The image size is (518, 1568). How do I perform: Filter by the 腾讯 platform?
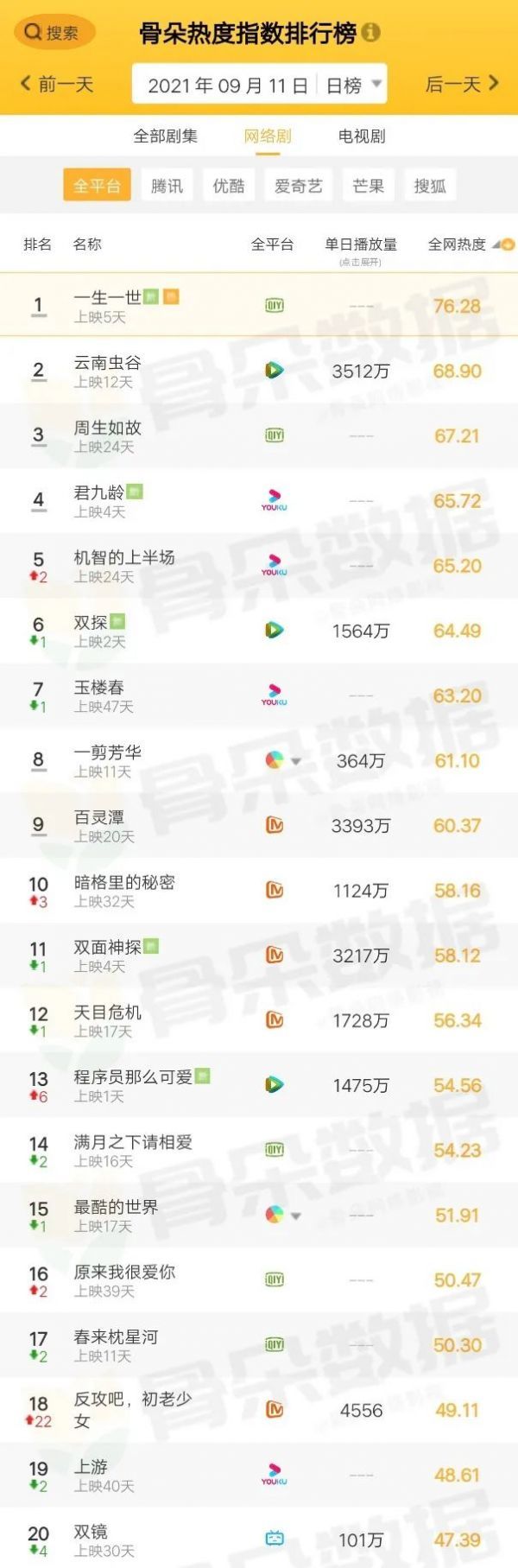(x=167, y=186)
